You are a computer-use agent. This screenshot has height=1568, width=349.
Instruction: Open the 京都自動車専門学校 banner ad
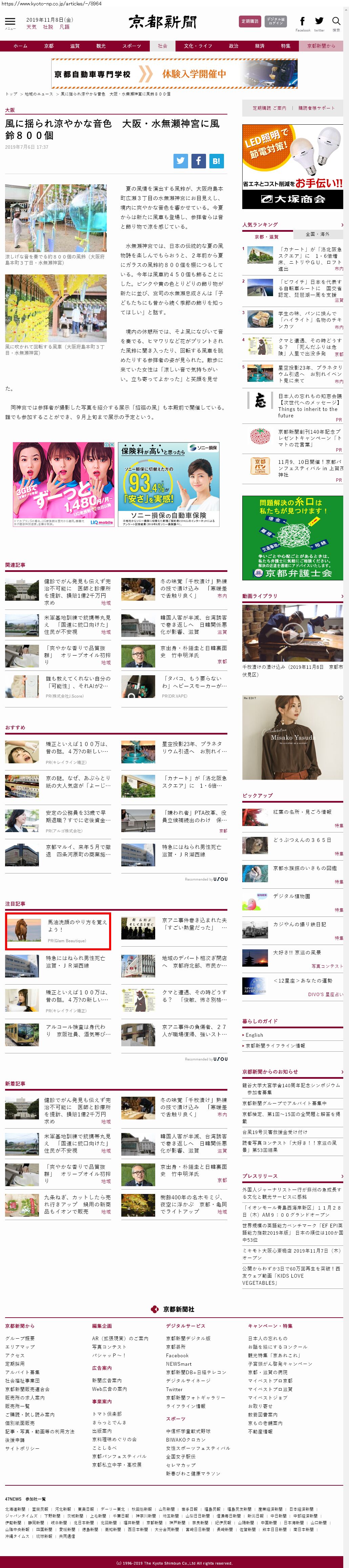[174, 74]
